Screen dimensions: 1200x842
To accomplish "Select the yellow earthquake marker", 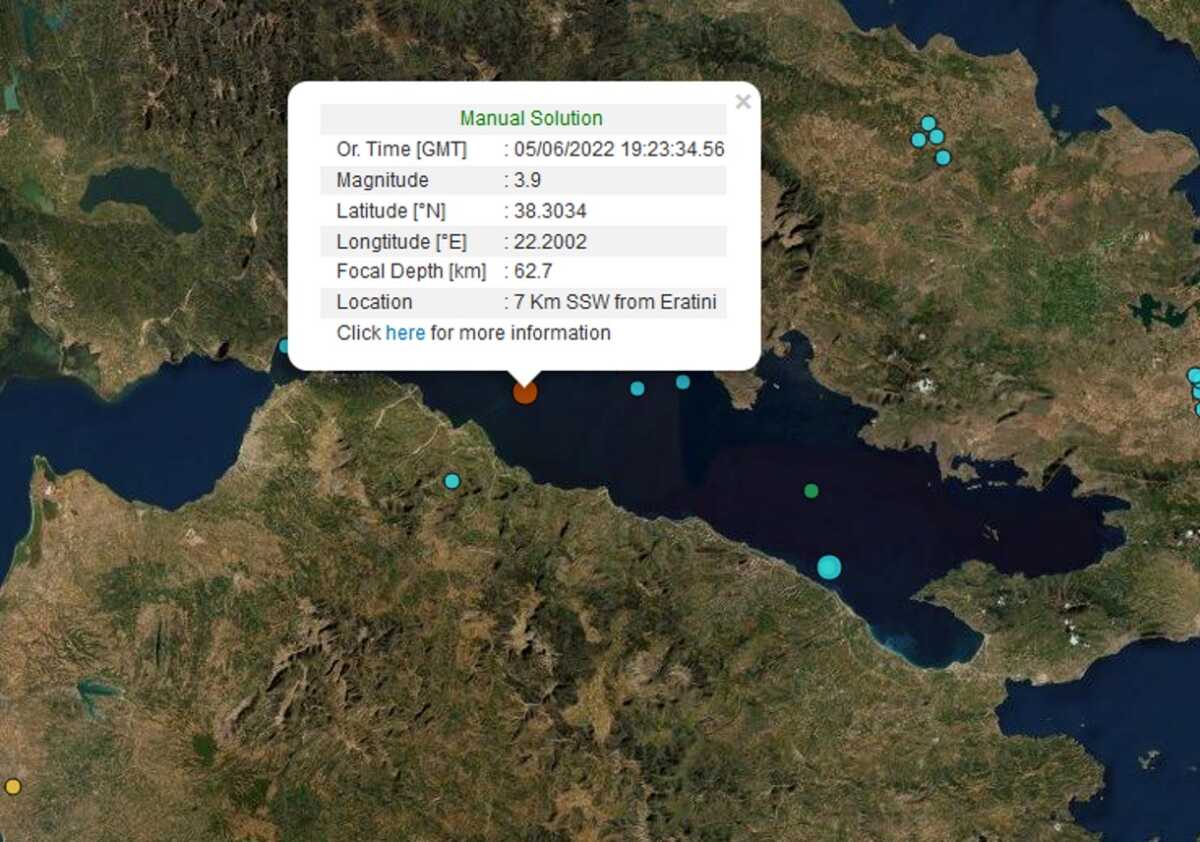I will click(13, 787).
